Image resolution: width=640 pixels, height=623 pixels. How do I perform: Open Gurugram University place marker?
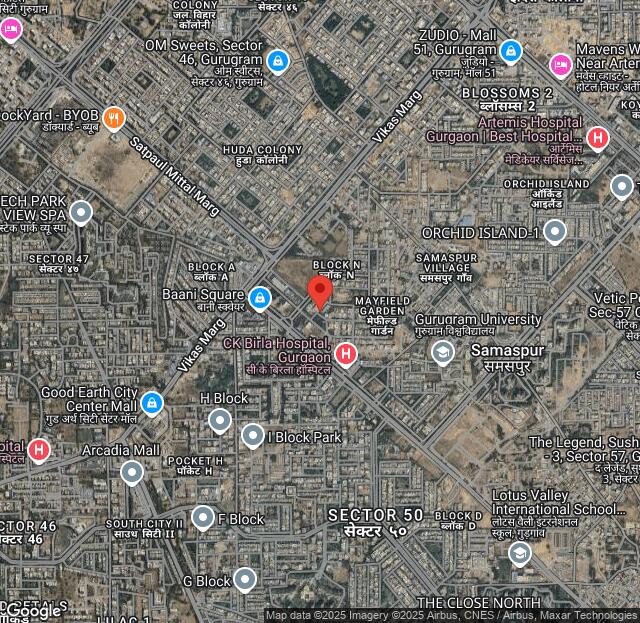(x=442, y=352)
